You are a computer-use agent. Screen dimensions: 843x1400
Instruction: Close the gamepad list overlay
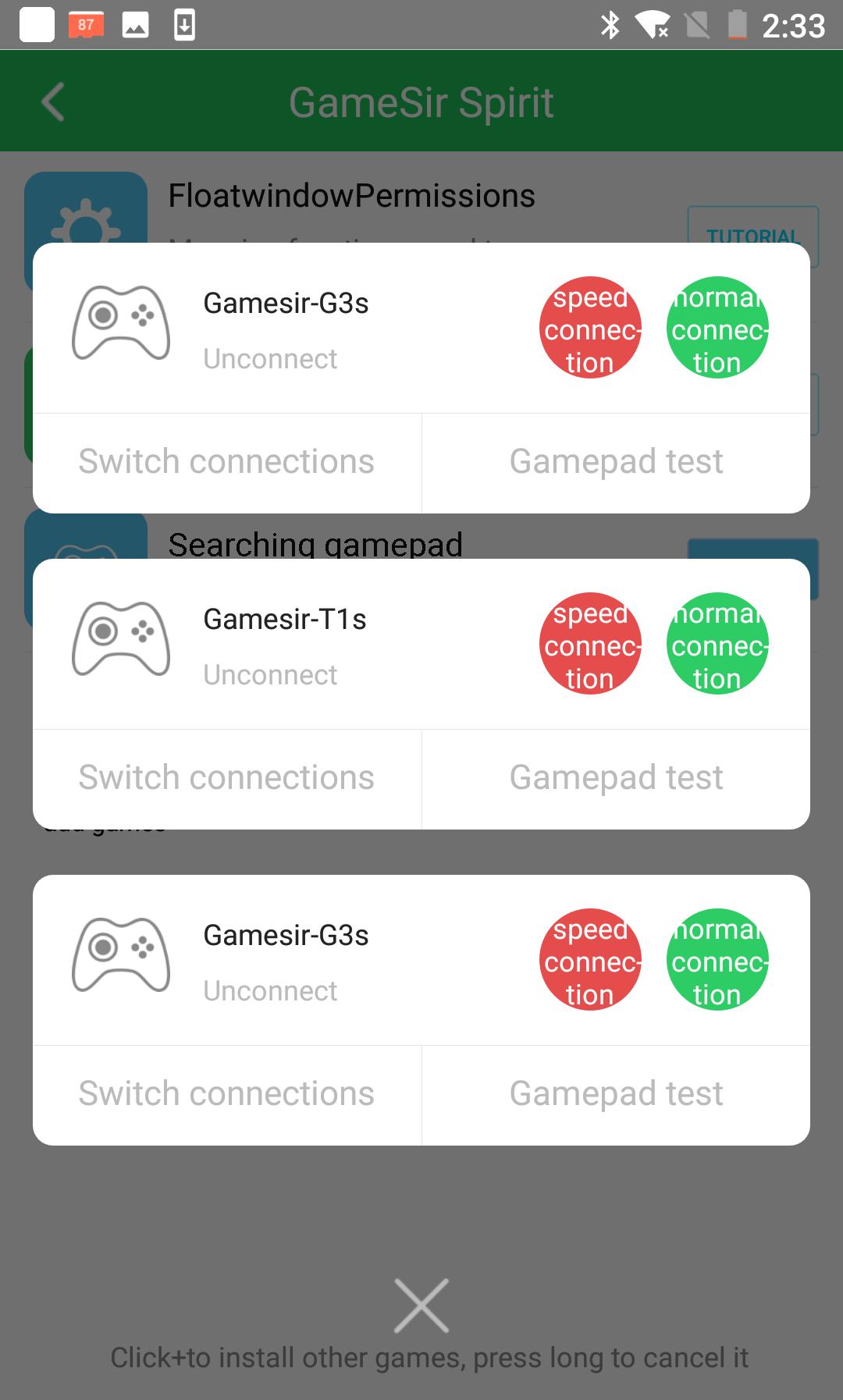421,1305
